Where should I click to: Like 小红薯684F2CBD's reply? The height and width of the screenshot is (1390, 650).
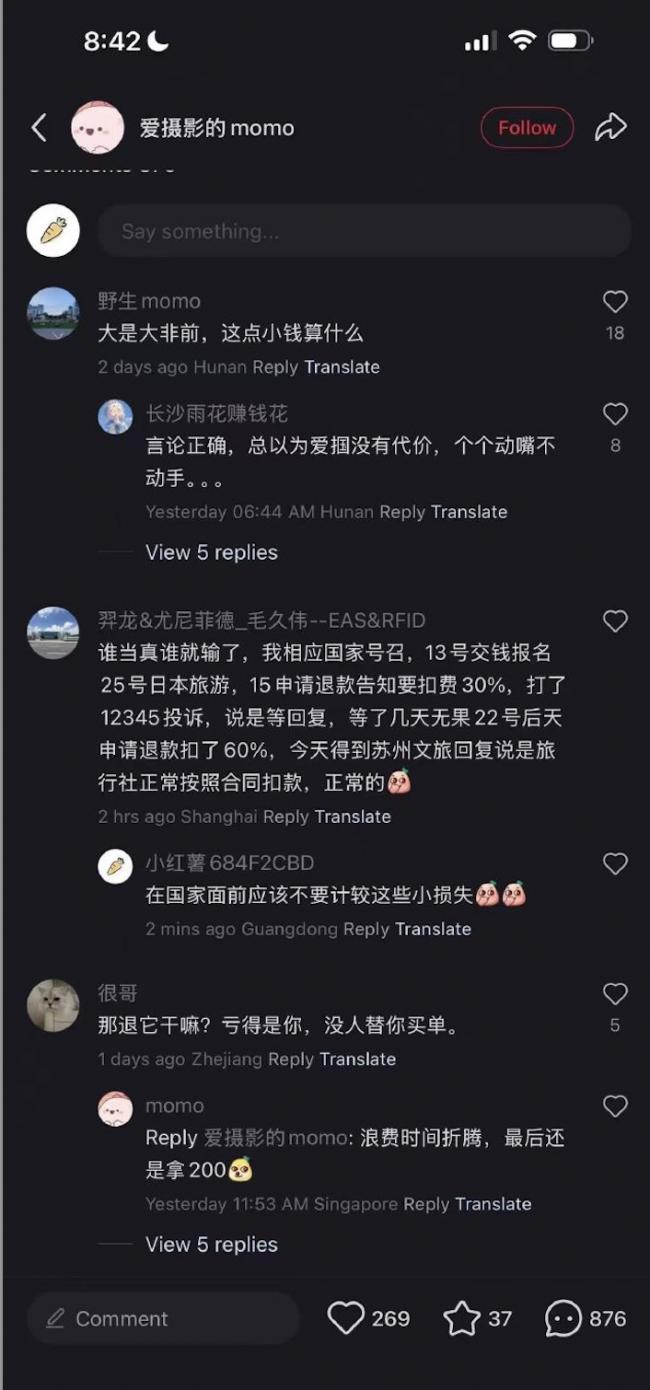pyautogui.click(x=615, y=864)
